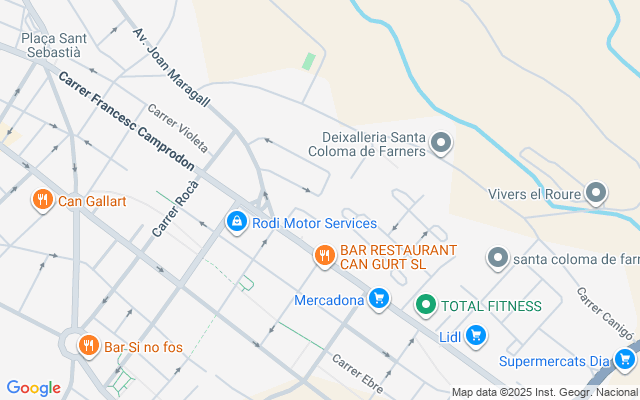This screenshot has width=640, height=400.
Task: Open the Mercadona supermarket marker
Action: tap(378, 299)
